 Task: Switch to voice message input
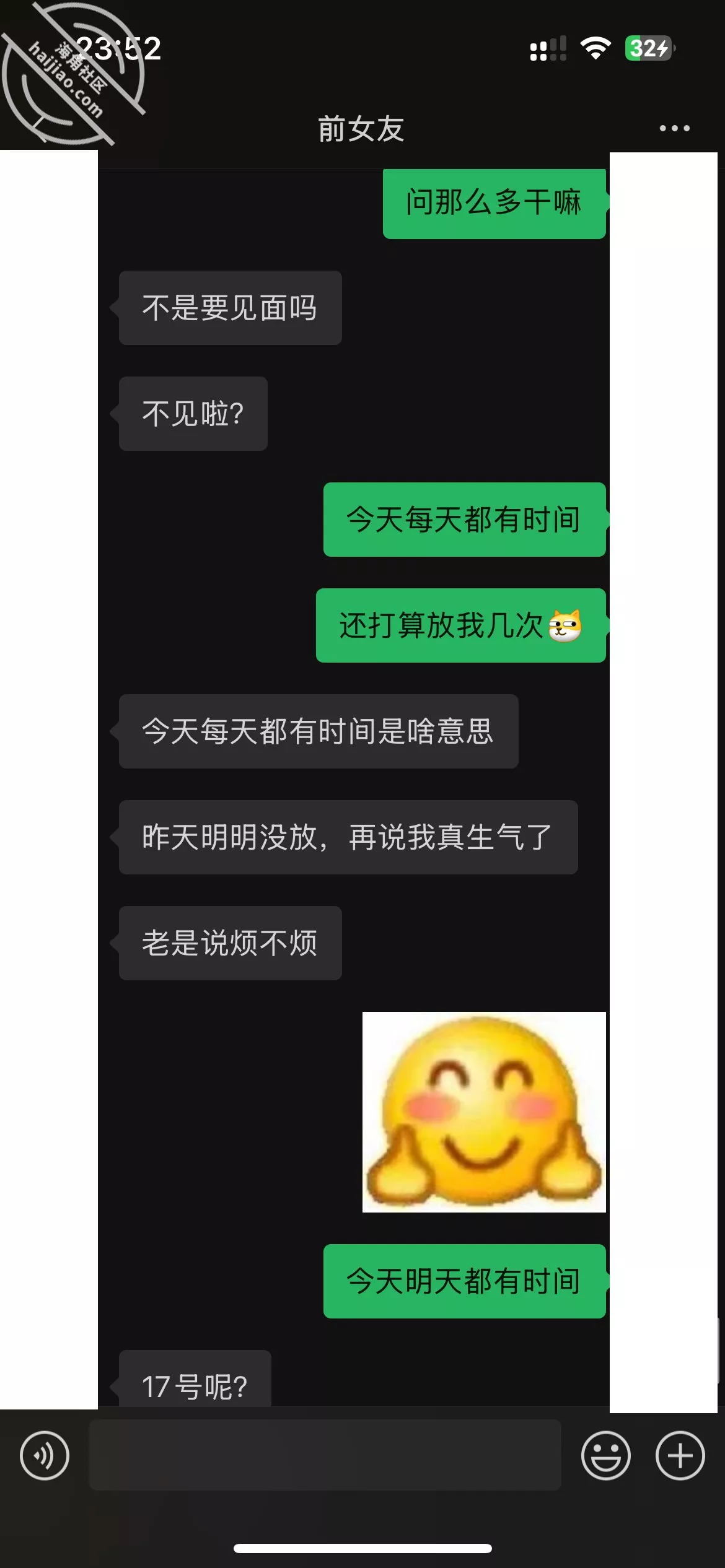pos(45,1455)
